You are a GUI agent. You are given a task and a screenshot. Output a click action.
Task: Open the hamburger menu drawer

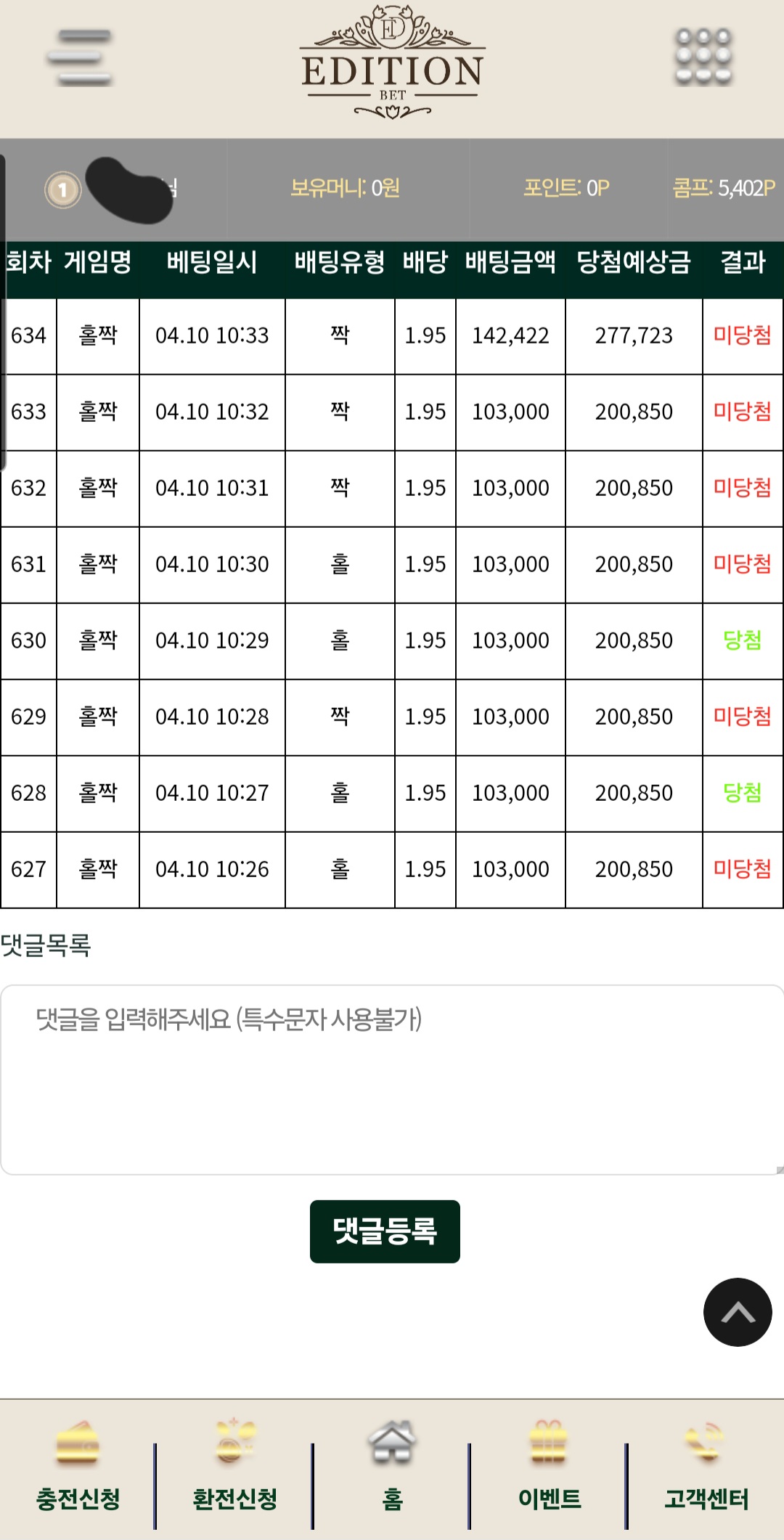80,58
